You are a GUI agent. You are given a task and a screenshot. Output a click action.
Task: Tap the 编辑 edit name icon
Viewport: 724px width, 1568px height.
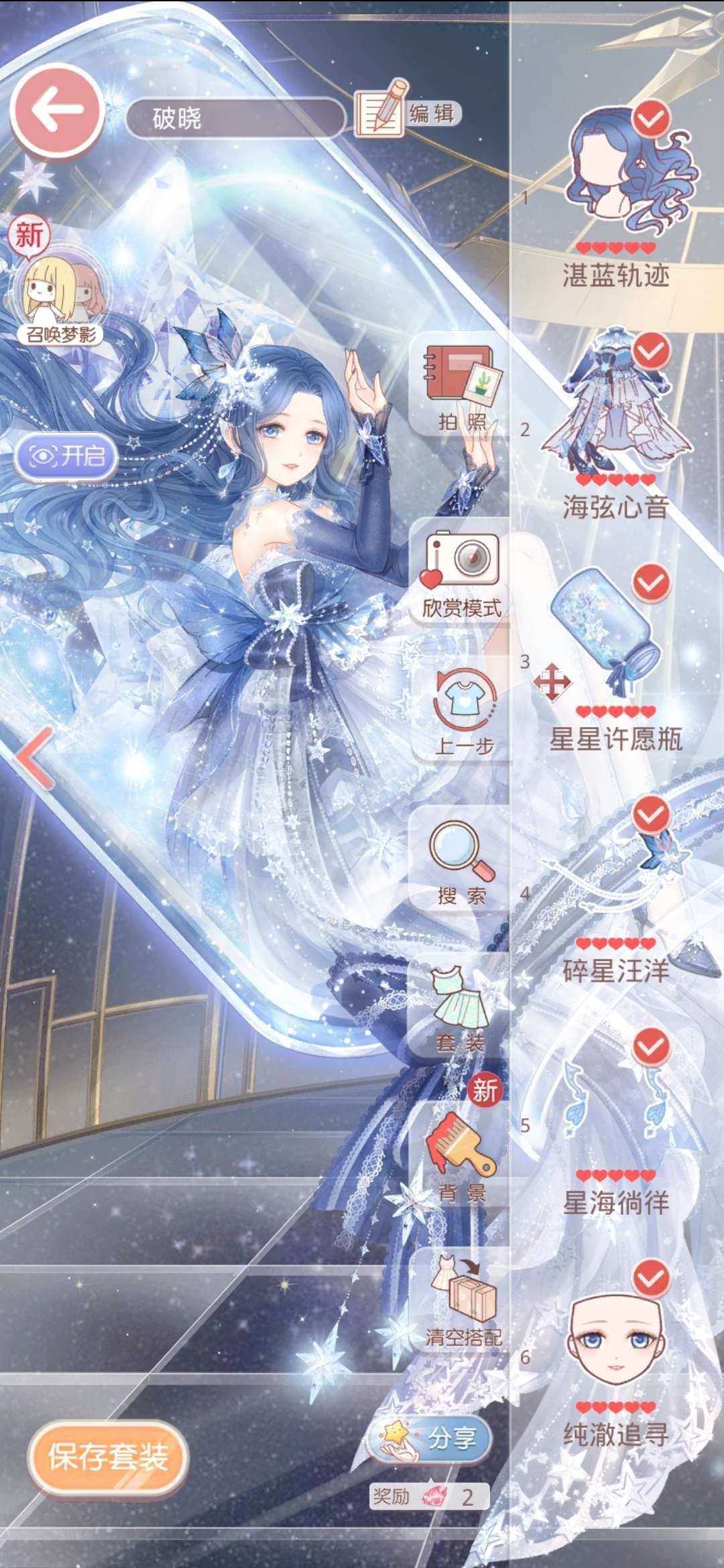[x=407, y=110]
